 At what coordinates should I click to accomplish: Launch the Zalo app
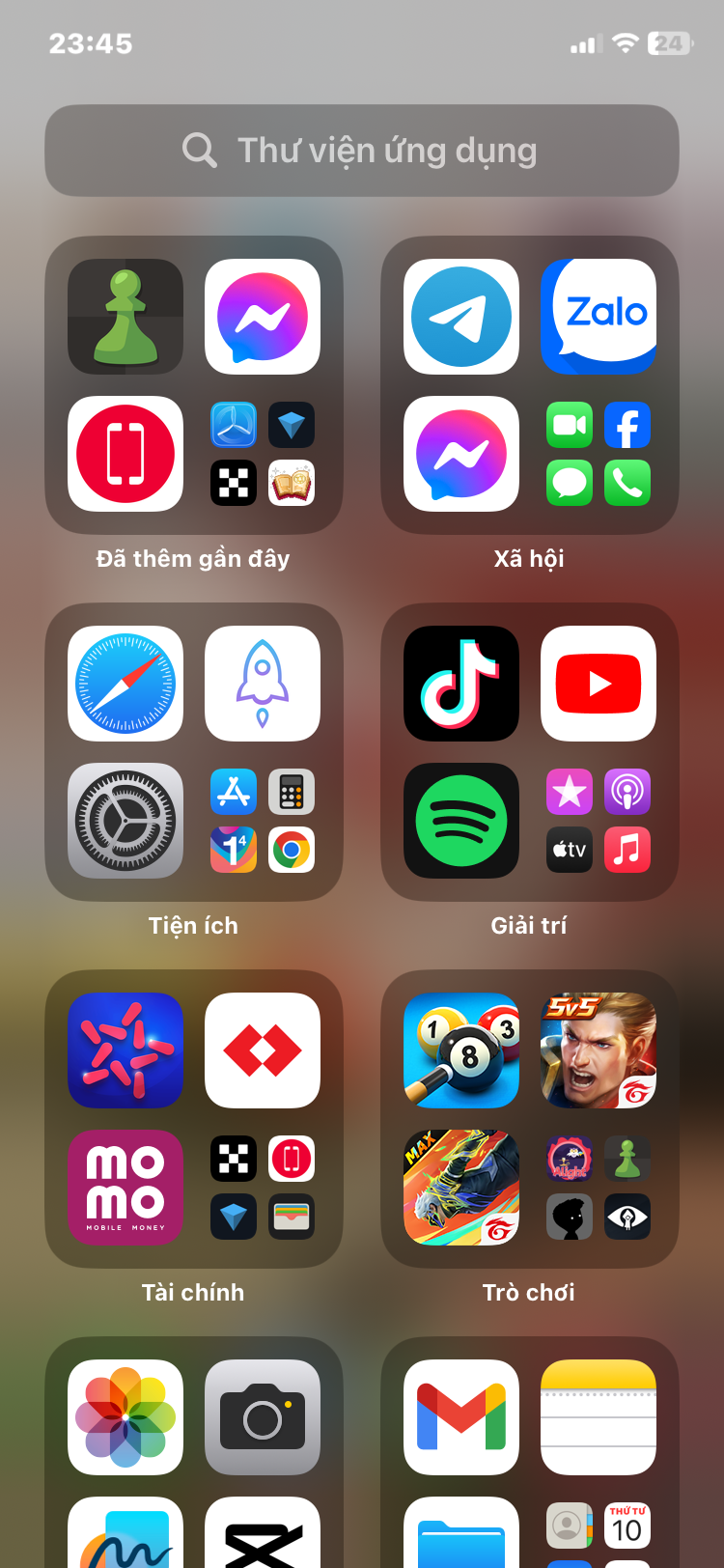(x=599, y=317)
